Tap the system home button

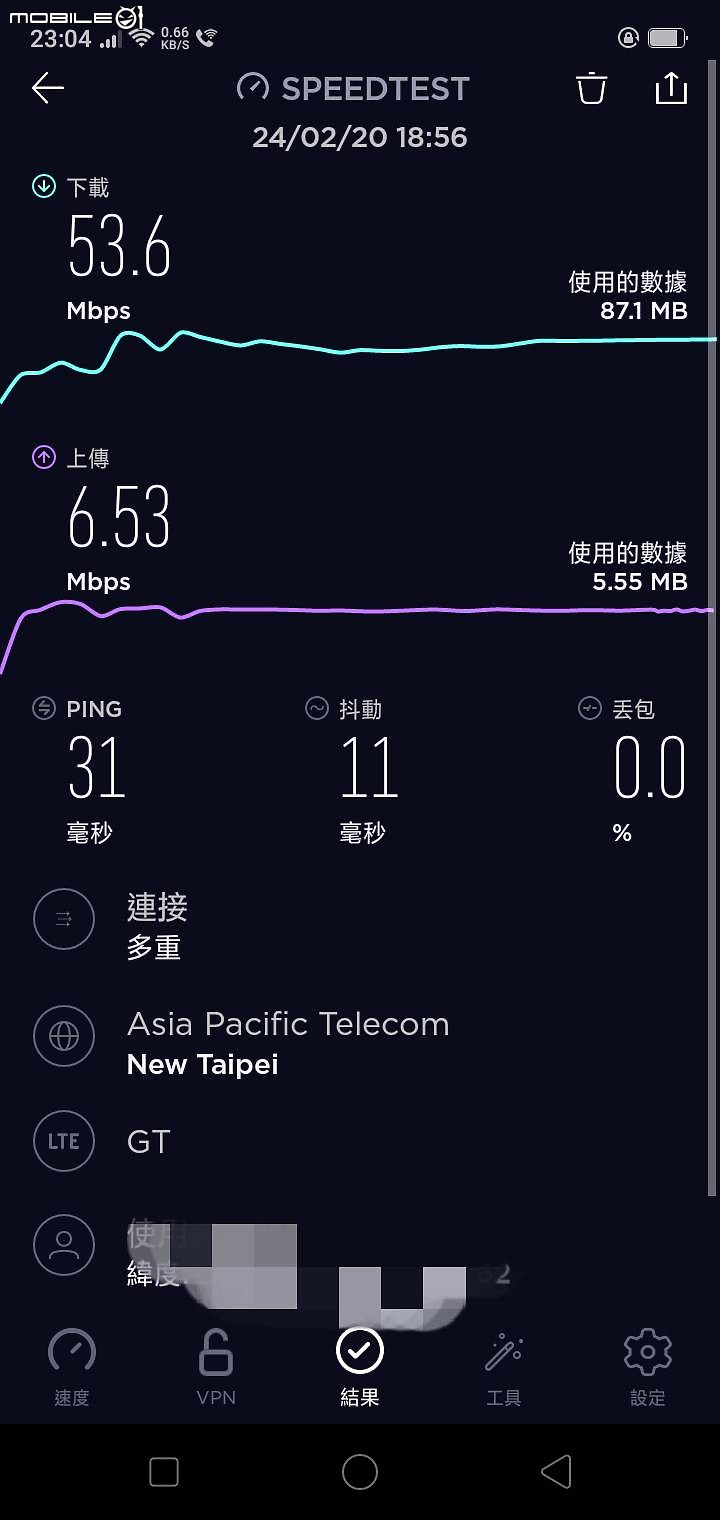360,1472
